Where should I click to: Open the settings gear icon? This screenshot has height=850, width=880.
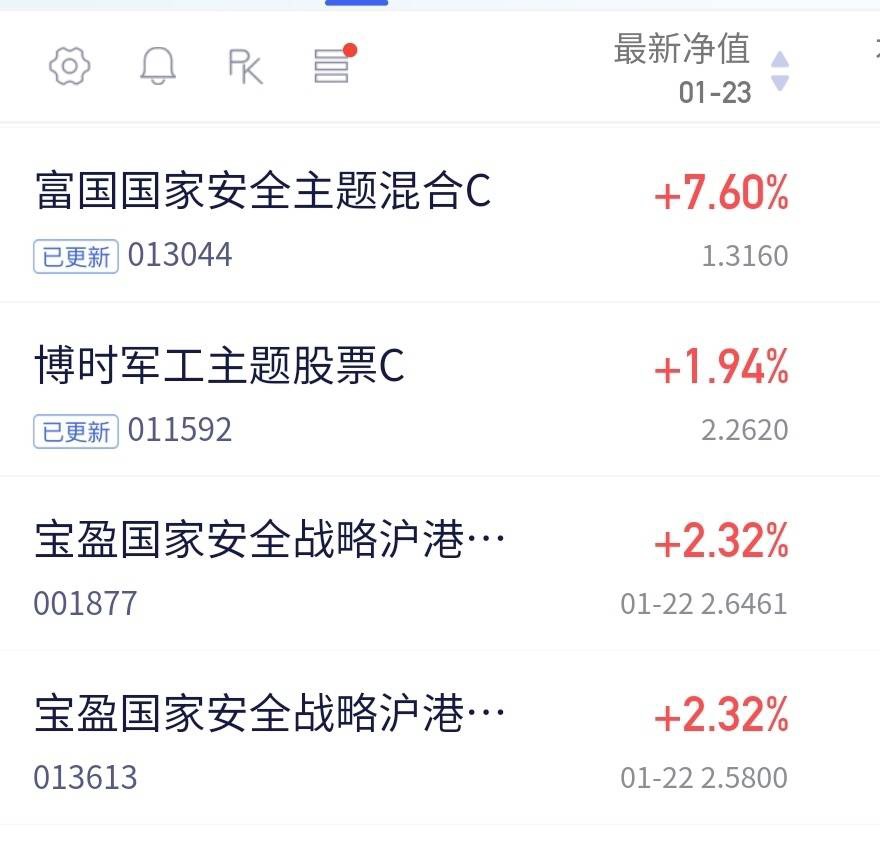69,66
